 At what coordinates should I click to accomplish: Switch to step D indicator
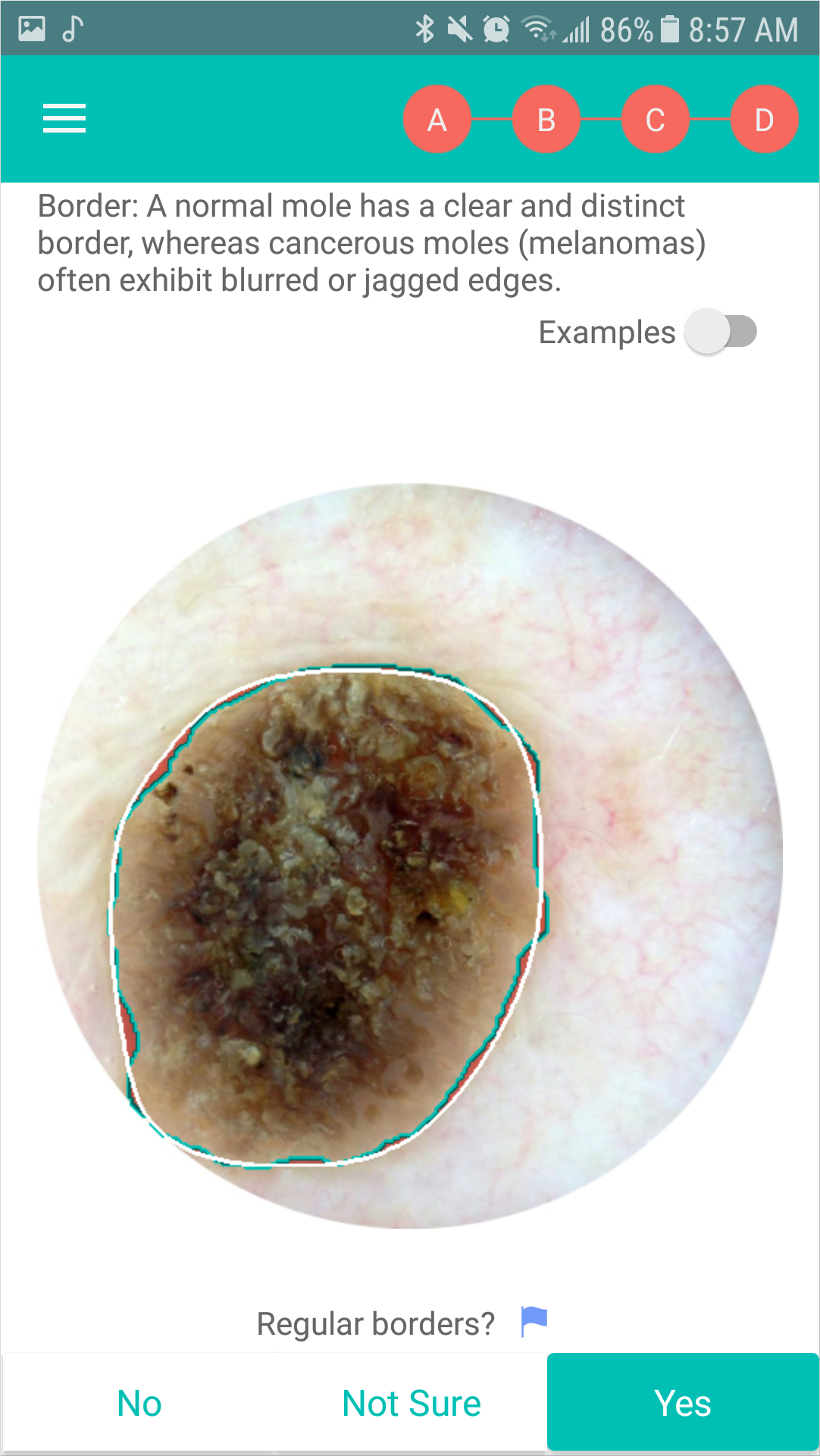click(764, 120)
